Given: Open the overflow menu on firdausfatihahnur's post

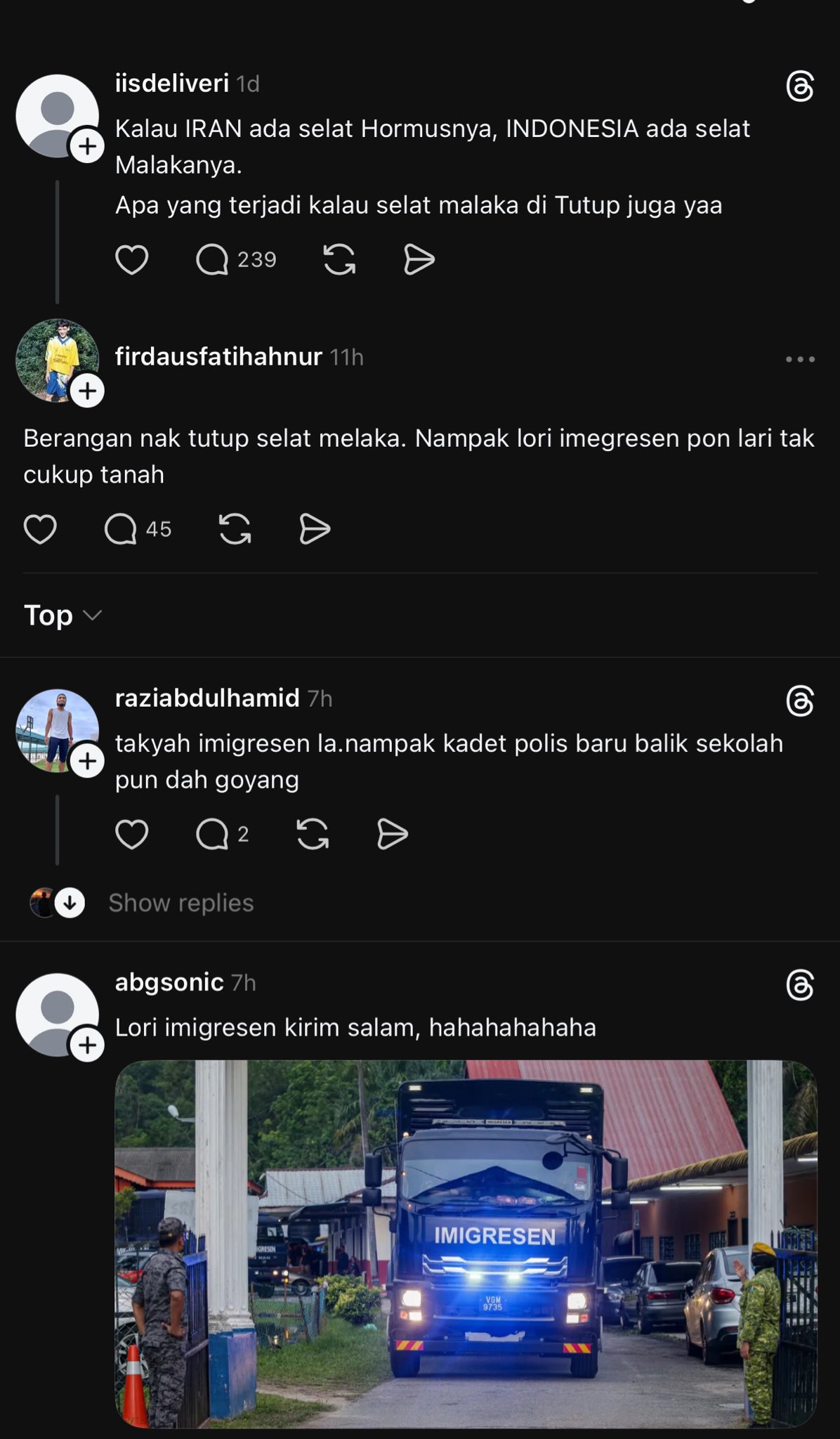Looking at the screenshot, I should click(800, 359).
